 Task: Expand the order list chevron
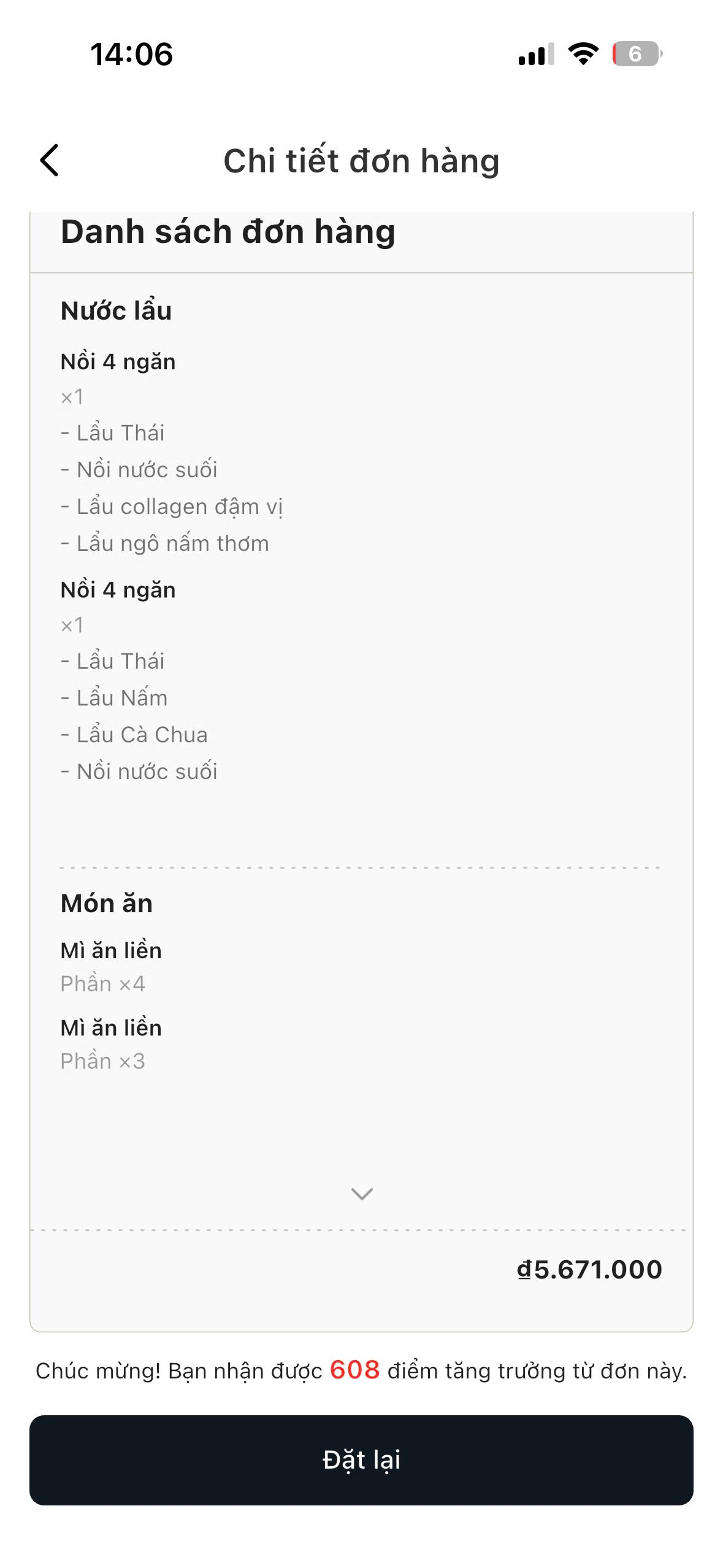coord(362,1193)
